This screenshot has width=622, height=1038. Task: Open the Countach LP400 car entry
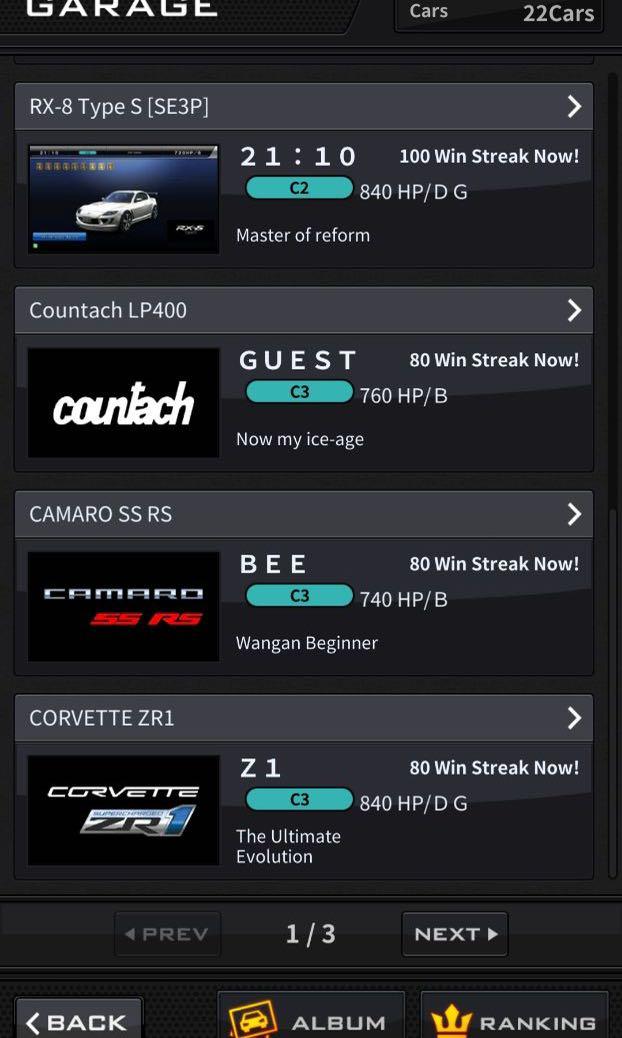point(303,311)
